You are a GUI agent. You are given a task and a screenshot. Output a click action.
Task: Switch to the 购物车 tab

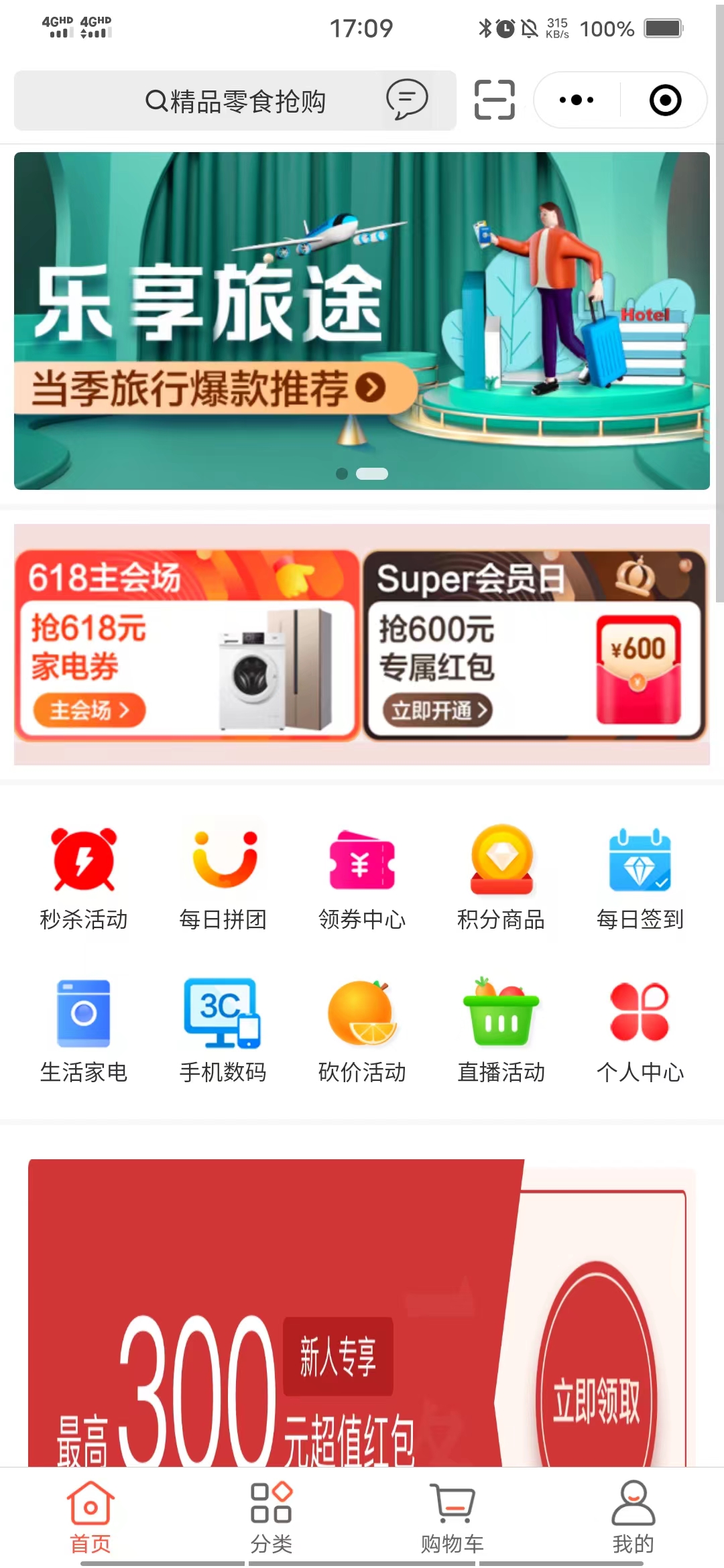pyautogui.click(x=452, y=1518)
